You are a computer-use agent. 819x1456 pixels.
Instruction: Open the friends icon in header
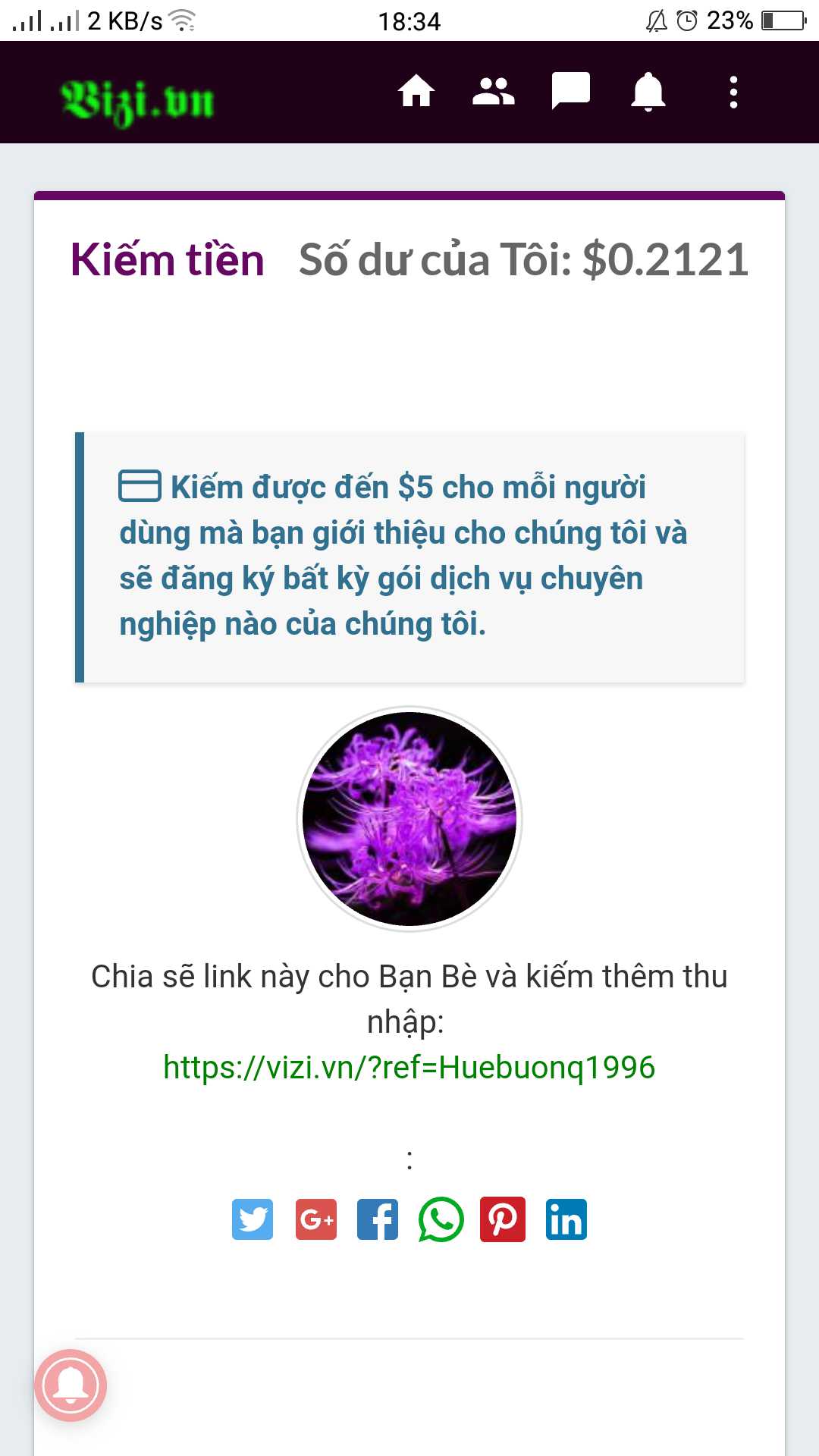[493, 92]
